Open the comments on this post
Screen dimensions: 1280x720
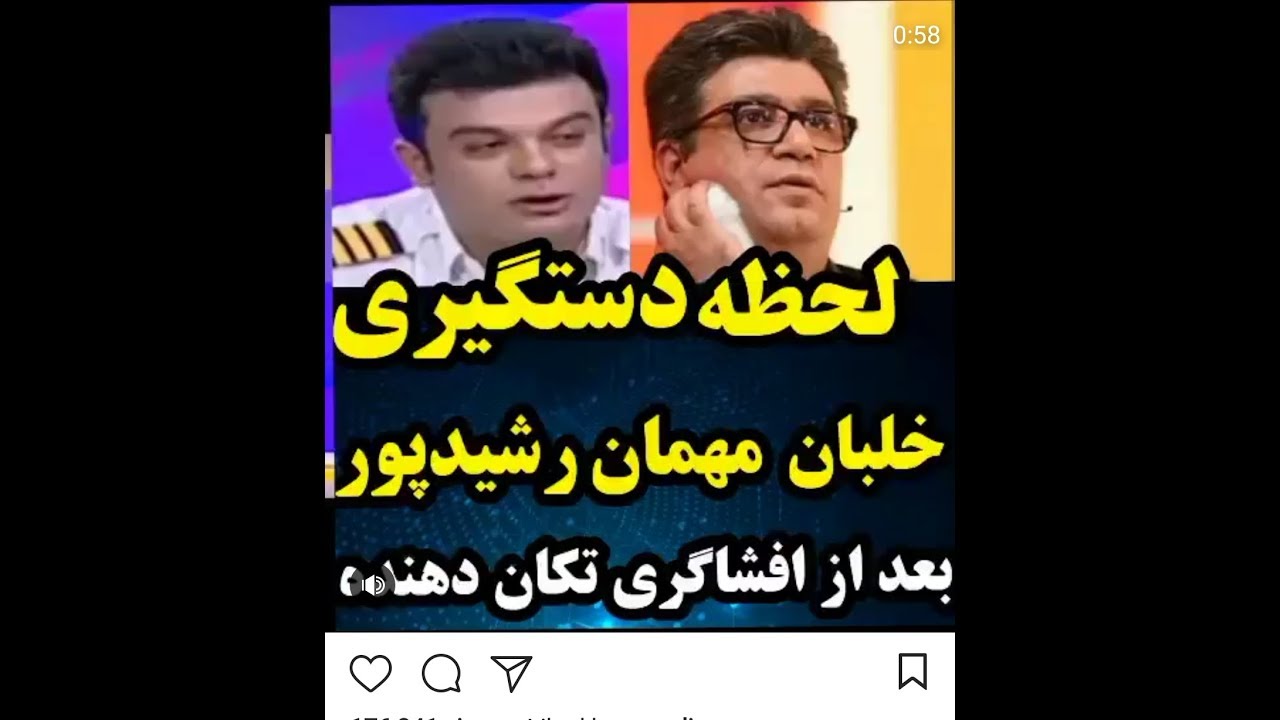(441, 673)
